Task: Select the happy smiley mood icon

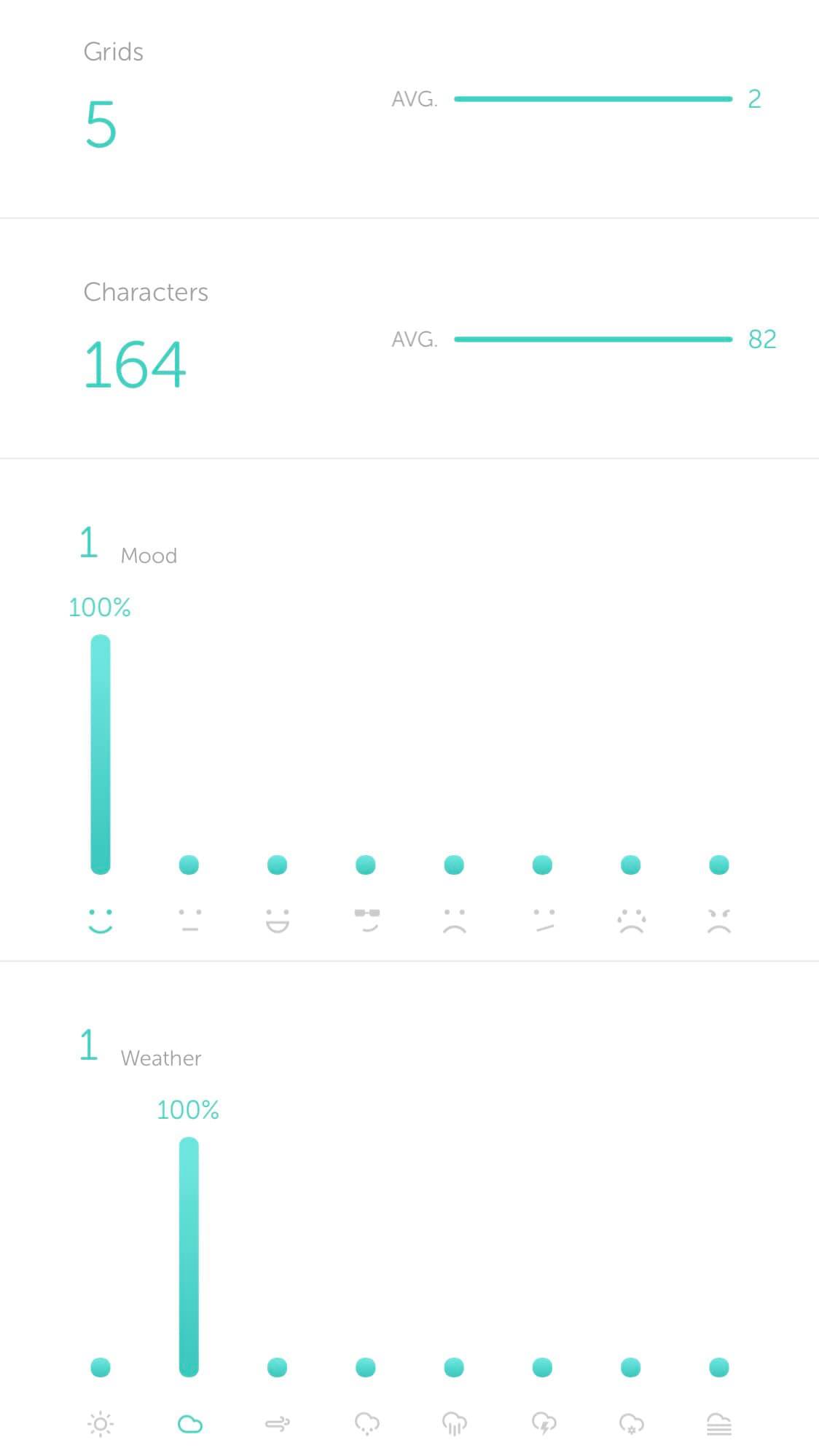Action: click(x=101, y=921)
